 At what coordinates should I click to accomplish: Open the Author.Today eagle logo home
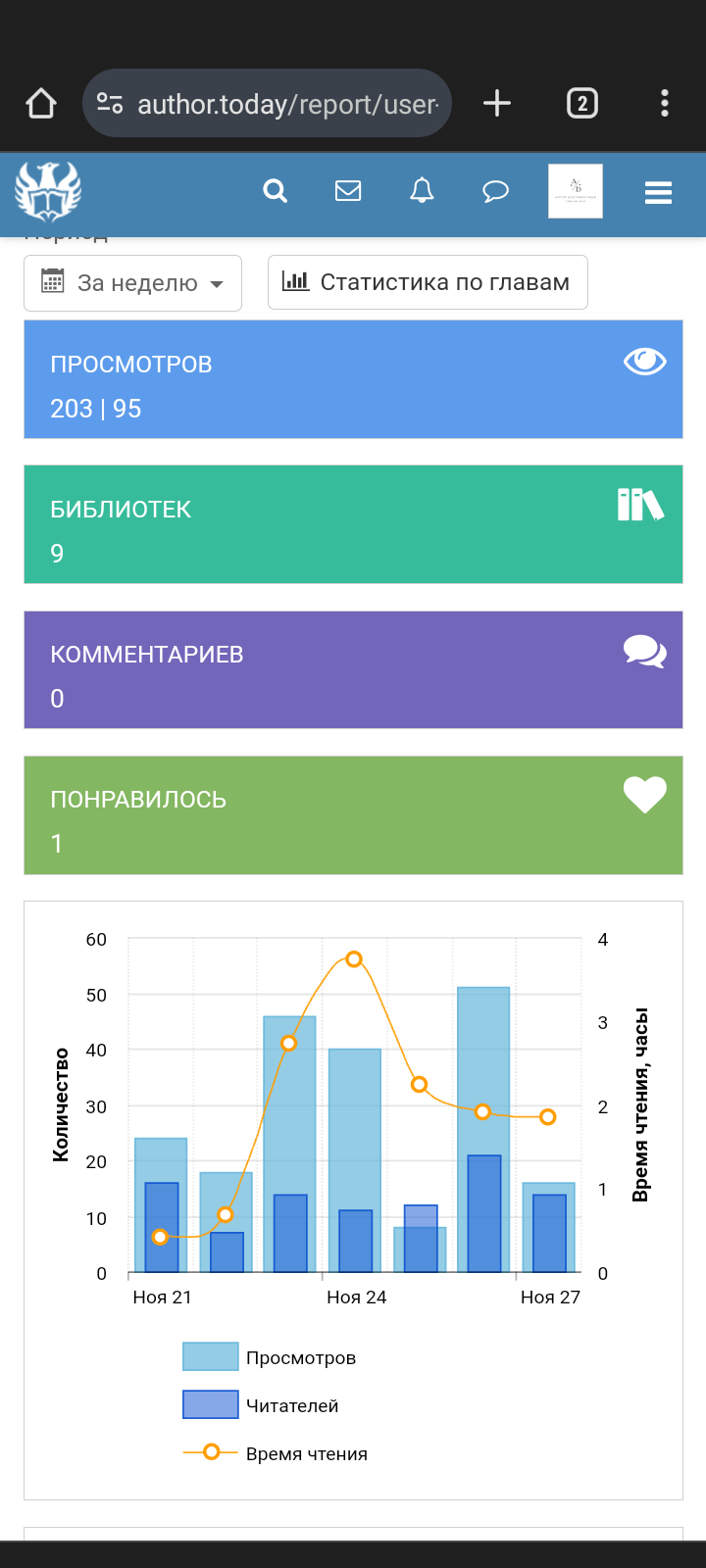(48, 191)
